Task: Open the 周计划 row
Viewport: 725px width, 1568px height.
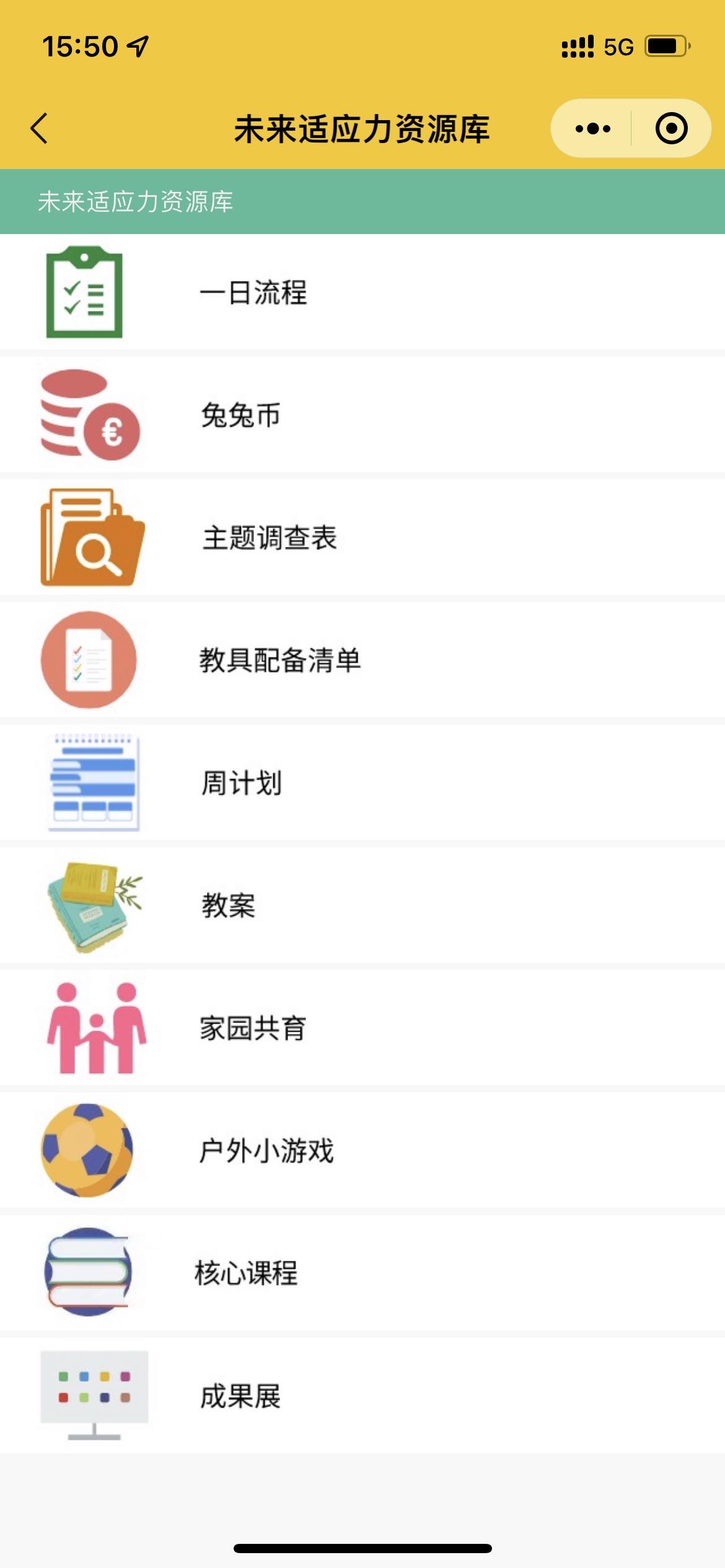Action: pyautogui.click(x=242, y=783)
